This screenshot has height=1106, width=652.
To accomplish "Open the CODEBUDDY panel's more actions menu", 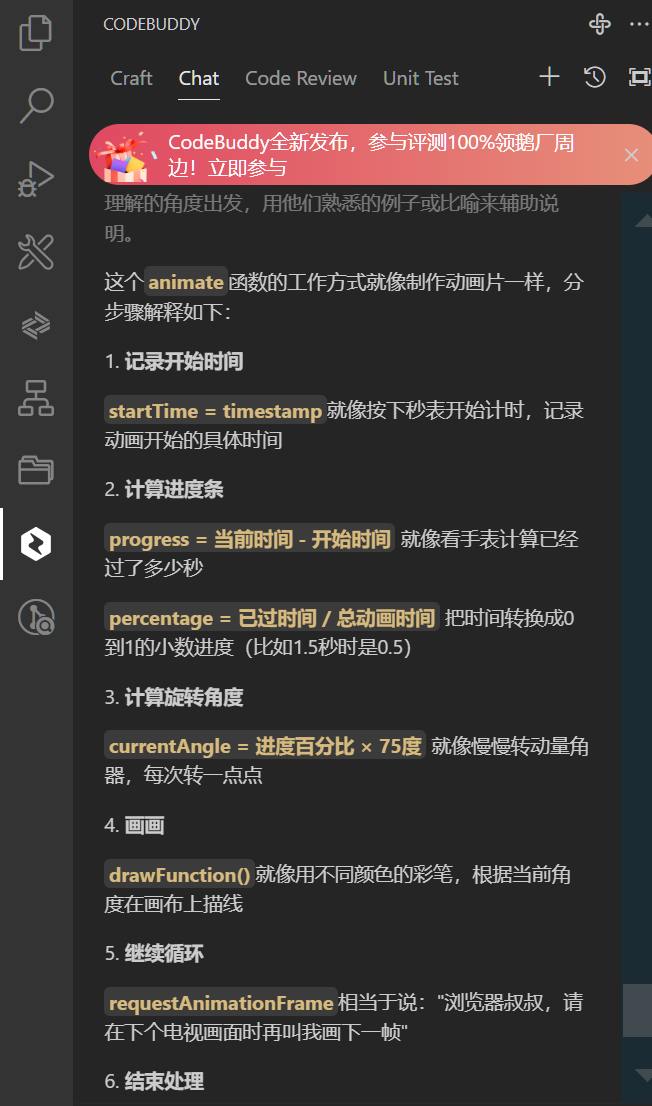I will pyautogui.click(x=639, y=25).
